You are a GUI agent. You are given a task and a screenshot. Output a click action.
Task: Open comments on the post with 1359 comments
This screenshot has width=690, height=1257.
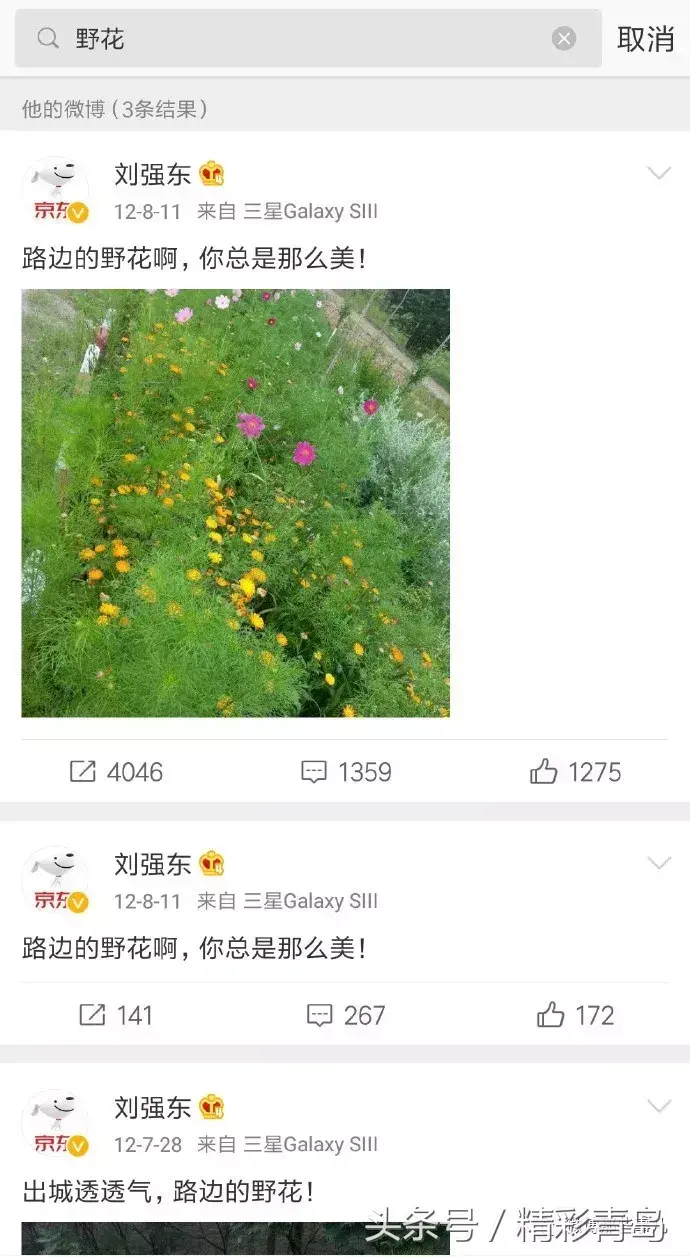click(x=347, y=772)
